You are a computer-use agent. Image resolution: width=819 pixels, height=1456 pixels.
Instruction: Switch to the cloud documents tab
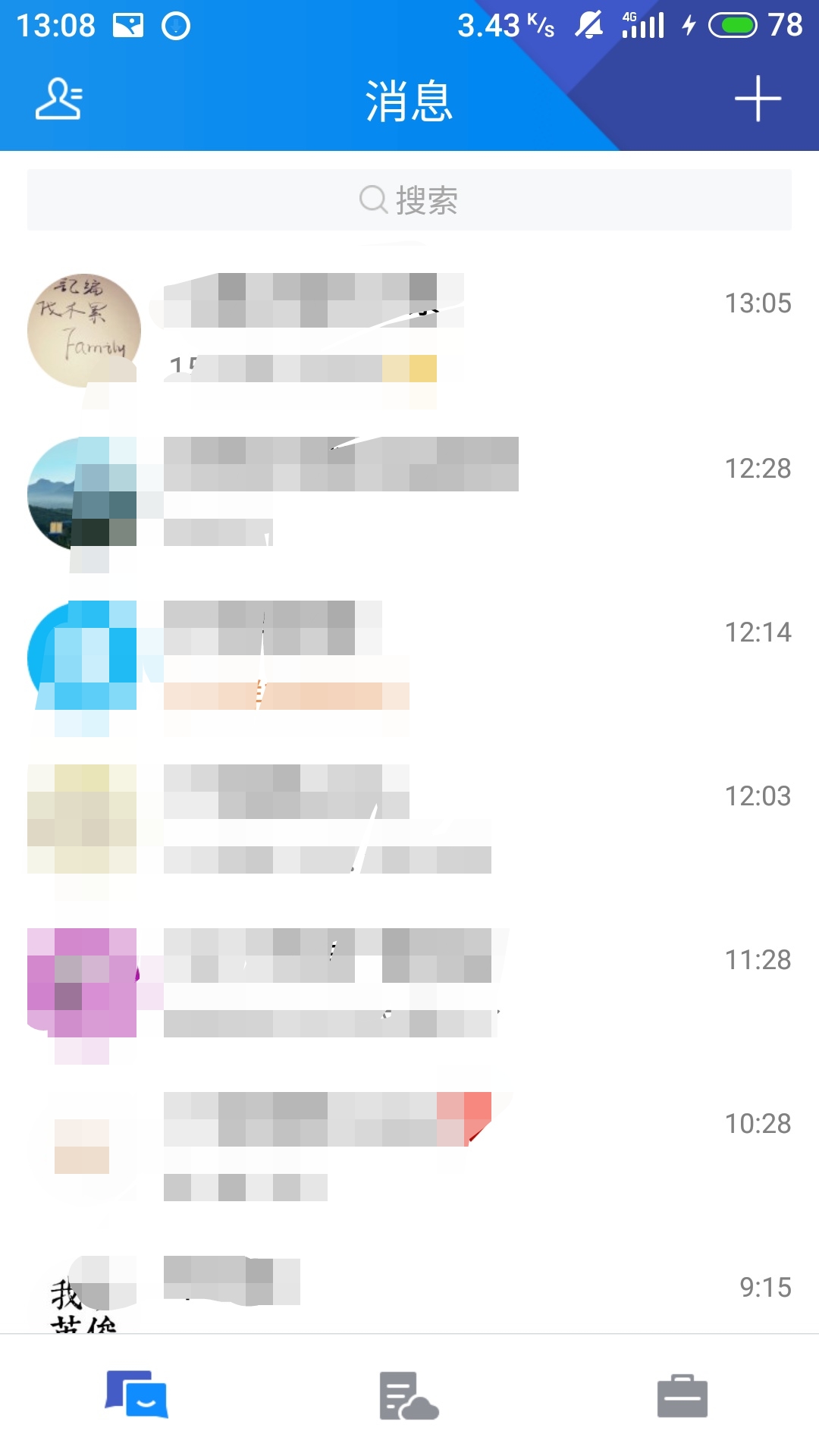409,1395
